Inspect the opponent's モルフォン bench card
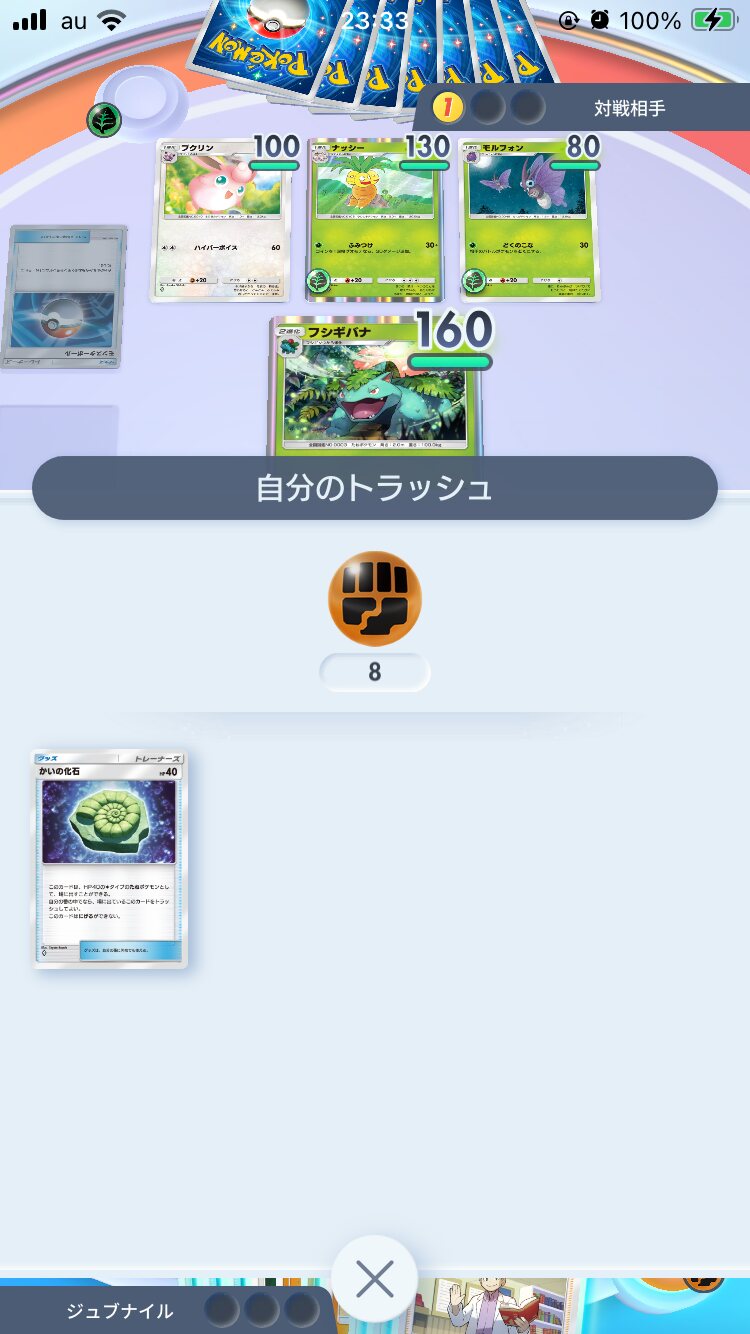The height and width of the screenshot is (1334, 750). (x=530, y=220)
